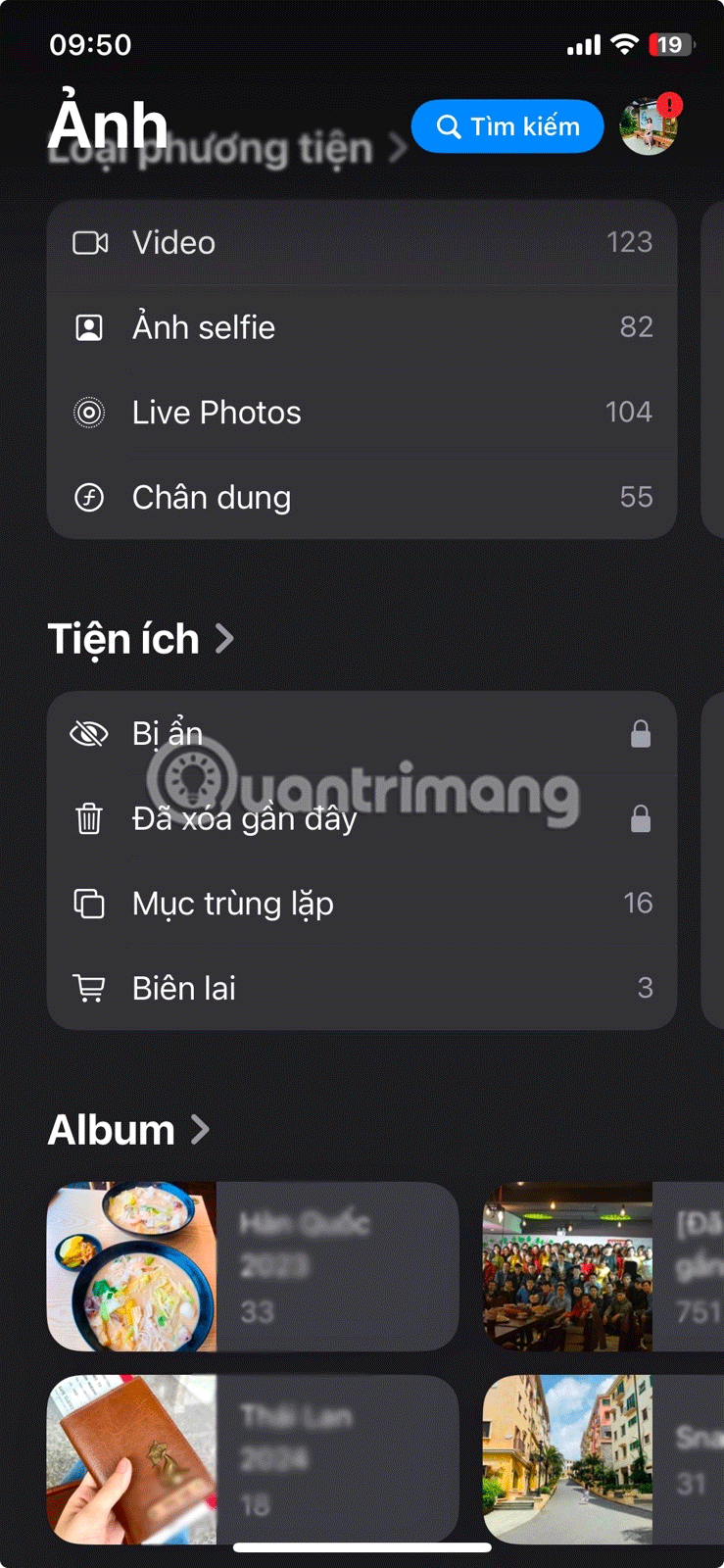Expand the Tiện ích section
The height and width of the screenshot is (1568, 724).
pyautogui.click(x=141, y=639)
